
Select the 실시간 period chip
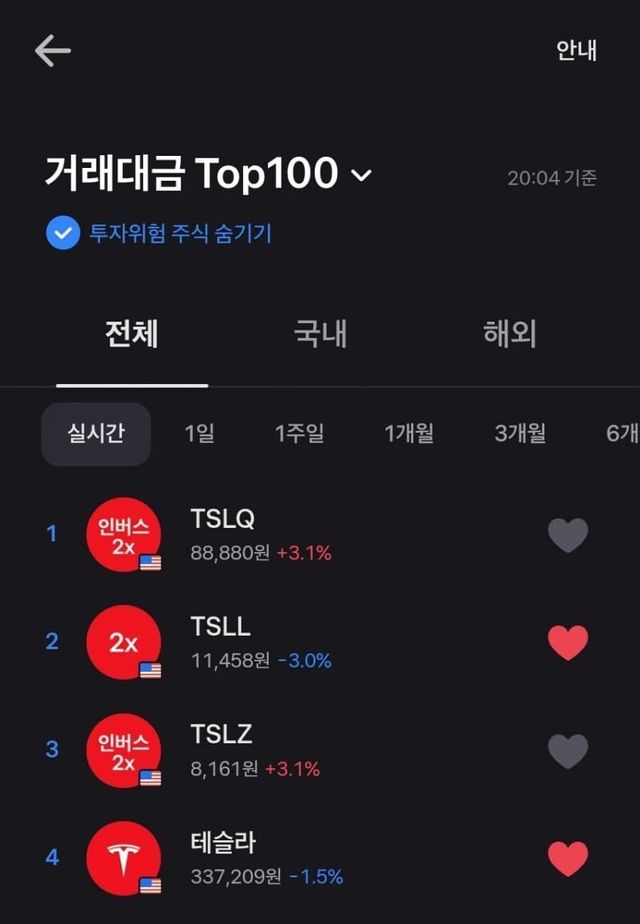pos(96,434)
